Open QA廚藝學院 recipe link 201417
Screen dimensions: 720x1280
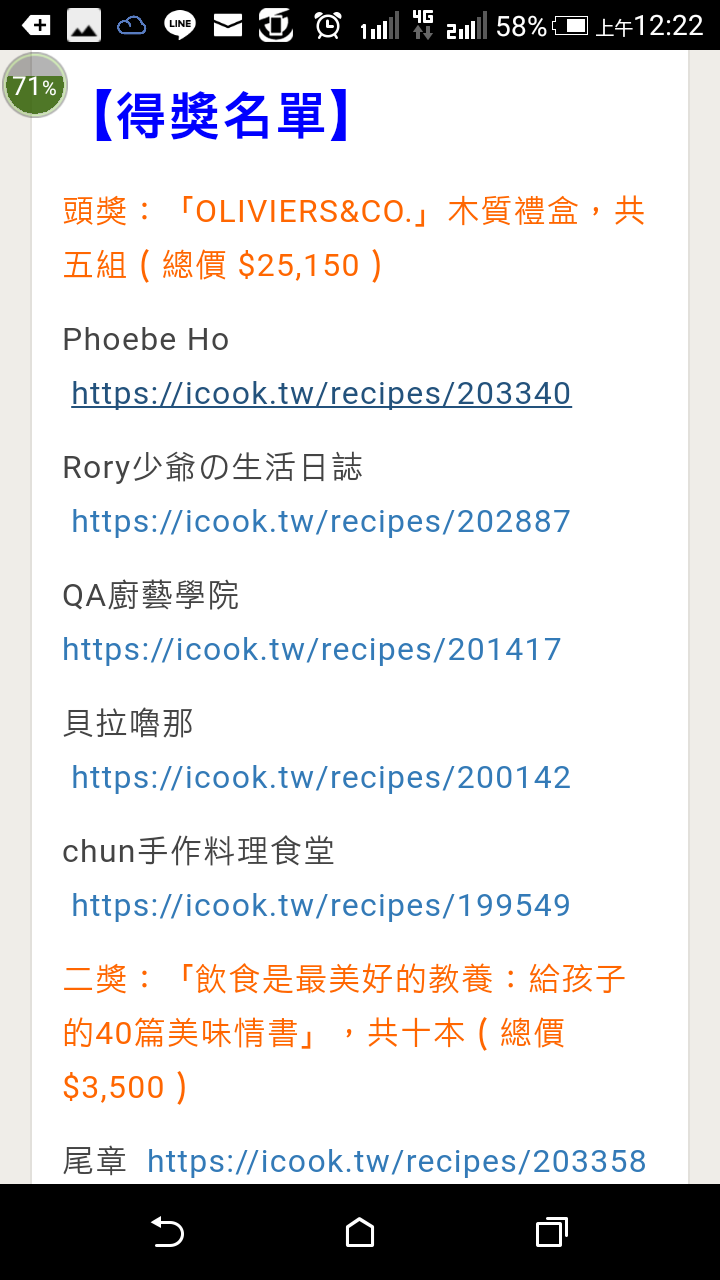click(312, 649)
